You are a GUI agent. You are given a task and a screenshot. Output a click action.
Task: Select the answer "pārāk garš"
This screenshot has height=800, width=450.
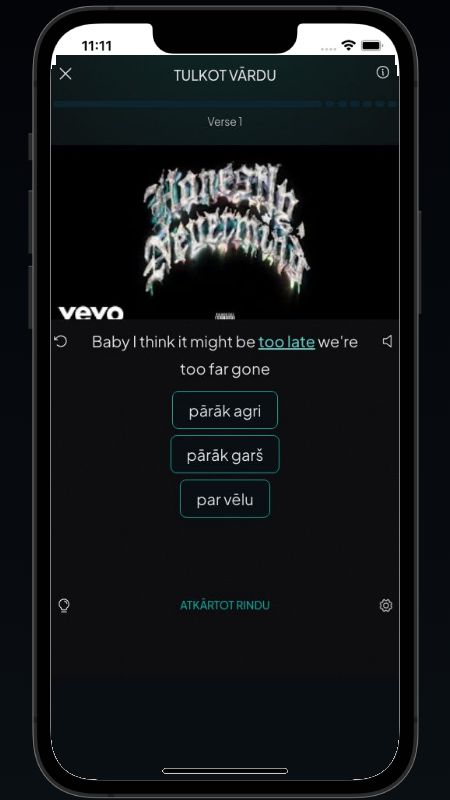coord(225,454)
